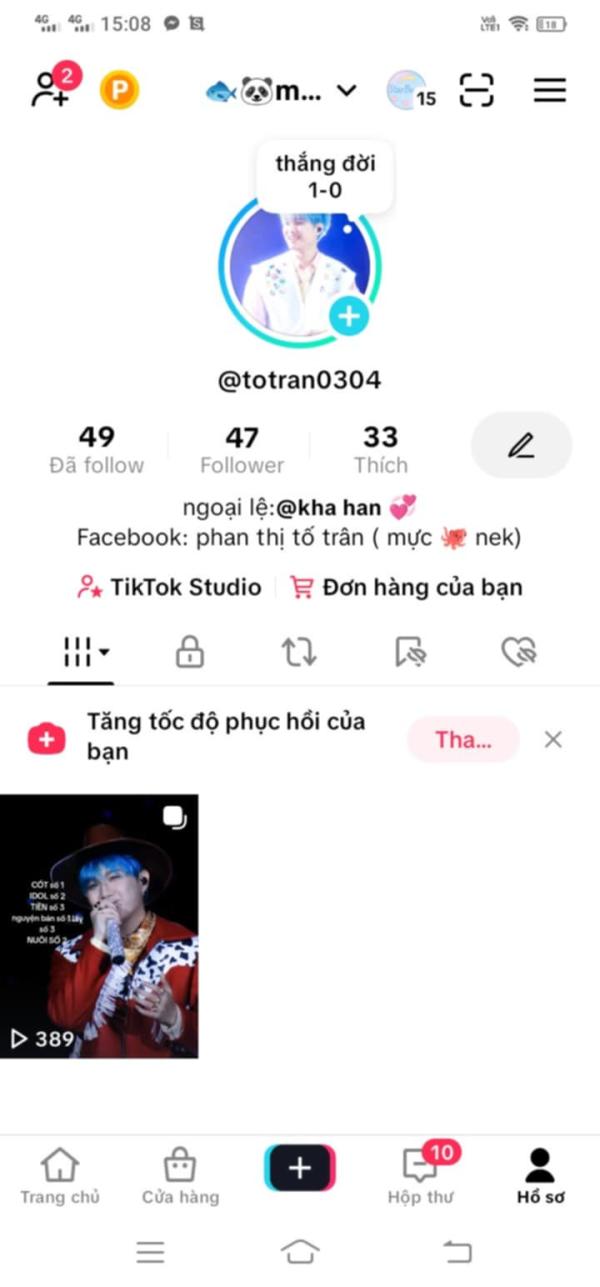Open the QR scan icon
The width and height of the screenshot is (600, 1287).
click(x=477, y=91)
